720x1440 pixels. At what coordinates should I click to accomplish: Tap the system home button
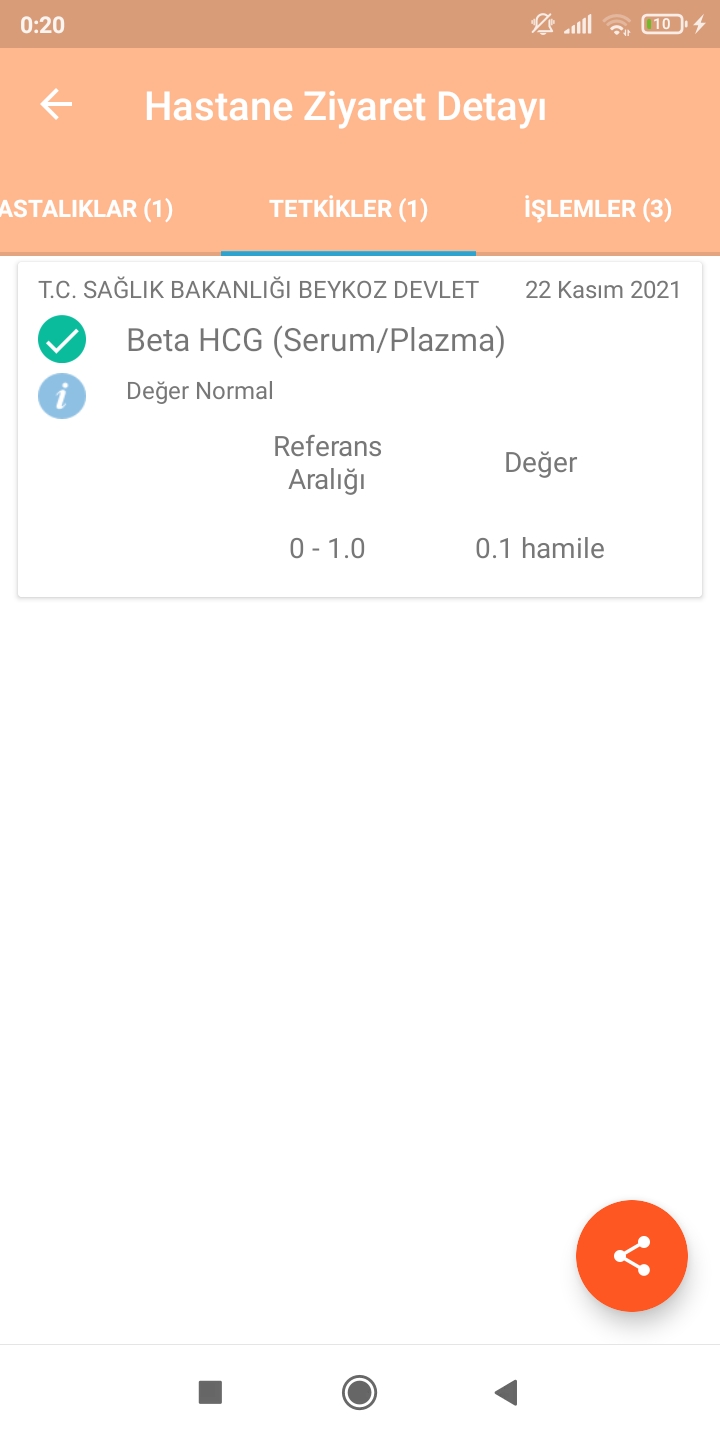point(359,1392)
